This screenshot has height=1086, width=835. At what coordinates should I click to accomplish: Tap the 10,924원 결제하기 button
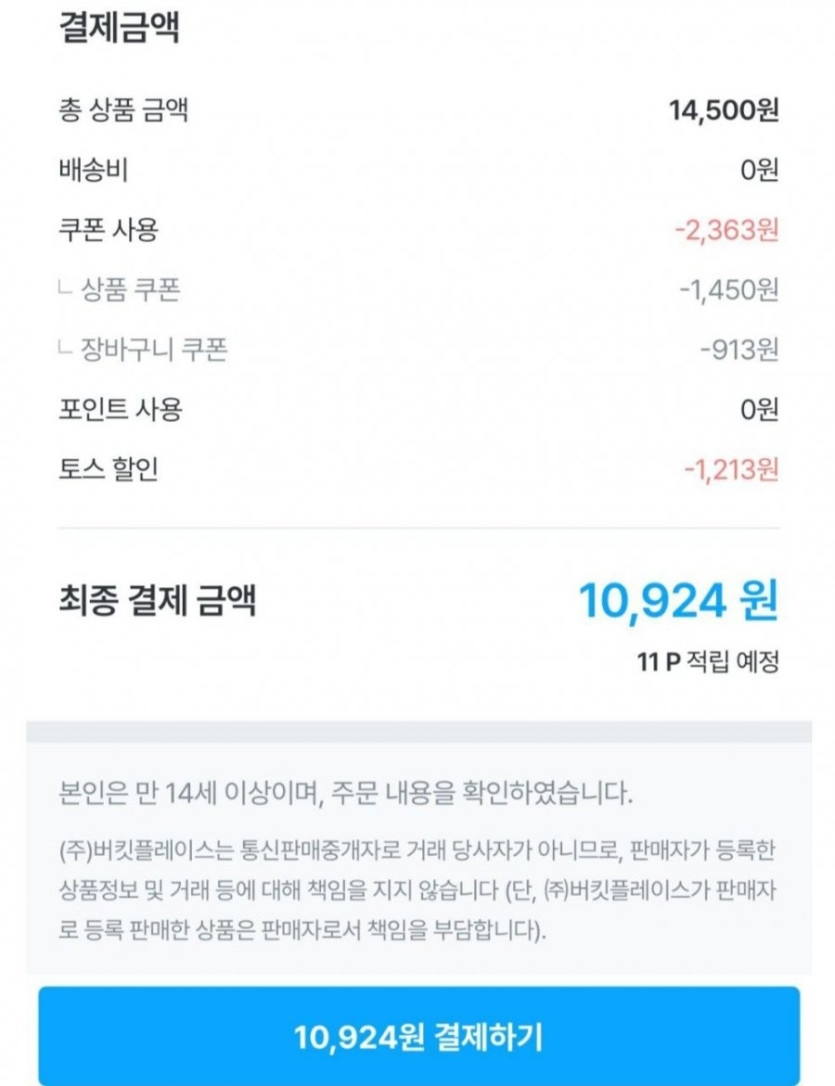(x=418, y=1037)
